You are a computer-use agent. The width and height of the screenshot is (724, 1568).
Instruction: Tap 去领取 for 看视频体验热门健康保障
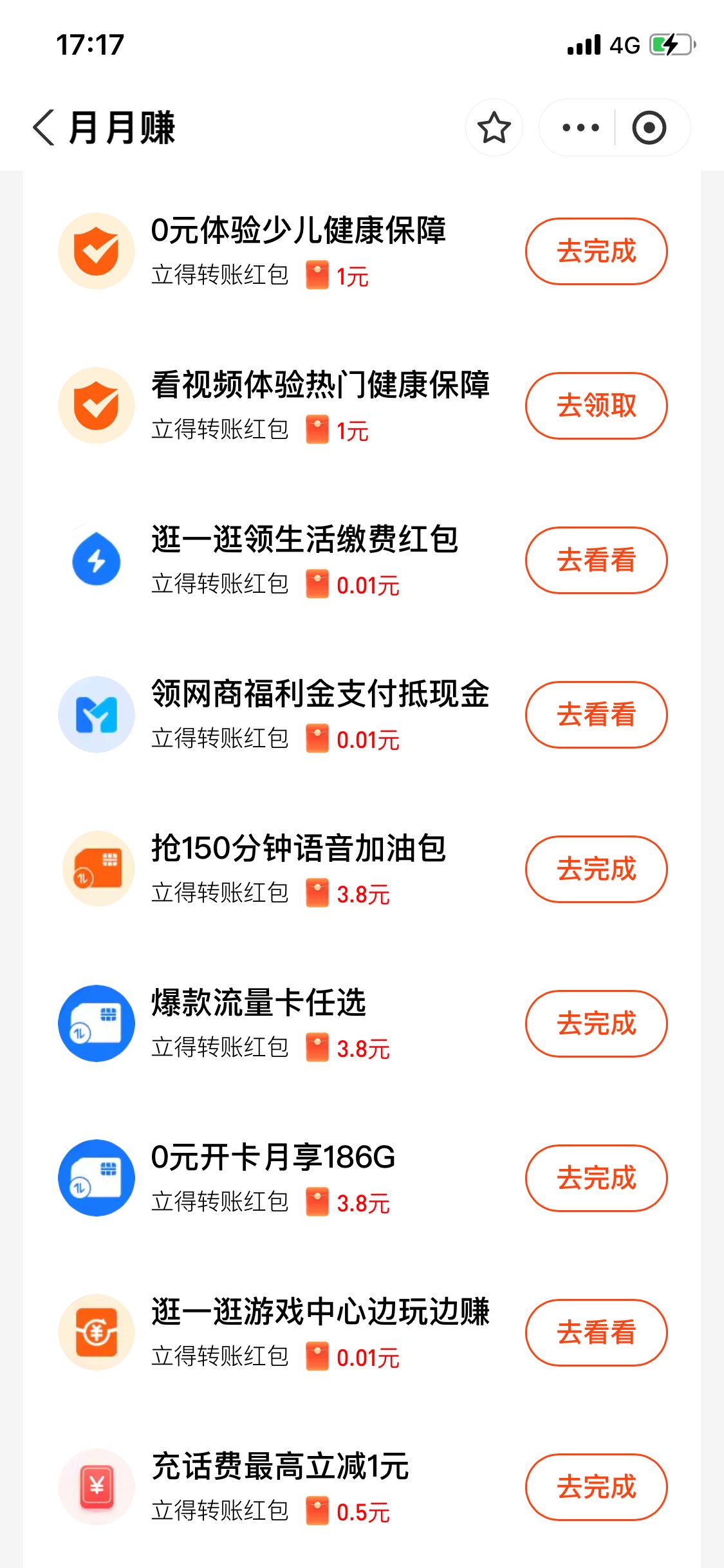tap(596, 406)
